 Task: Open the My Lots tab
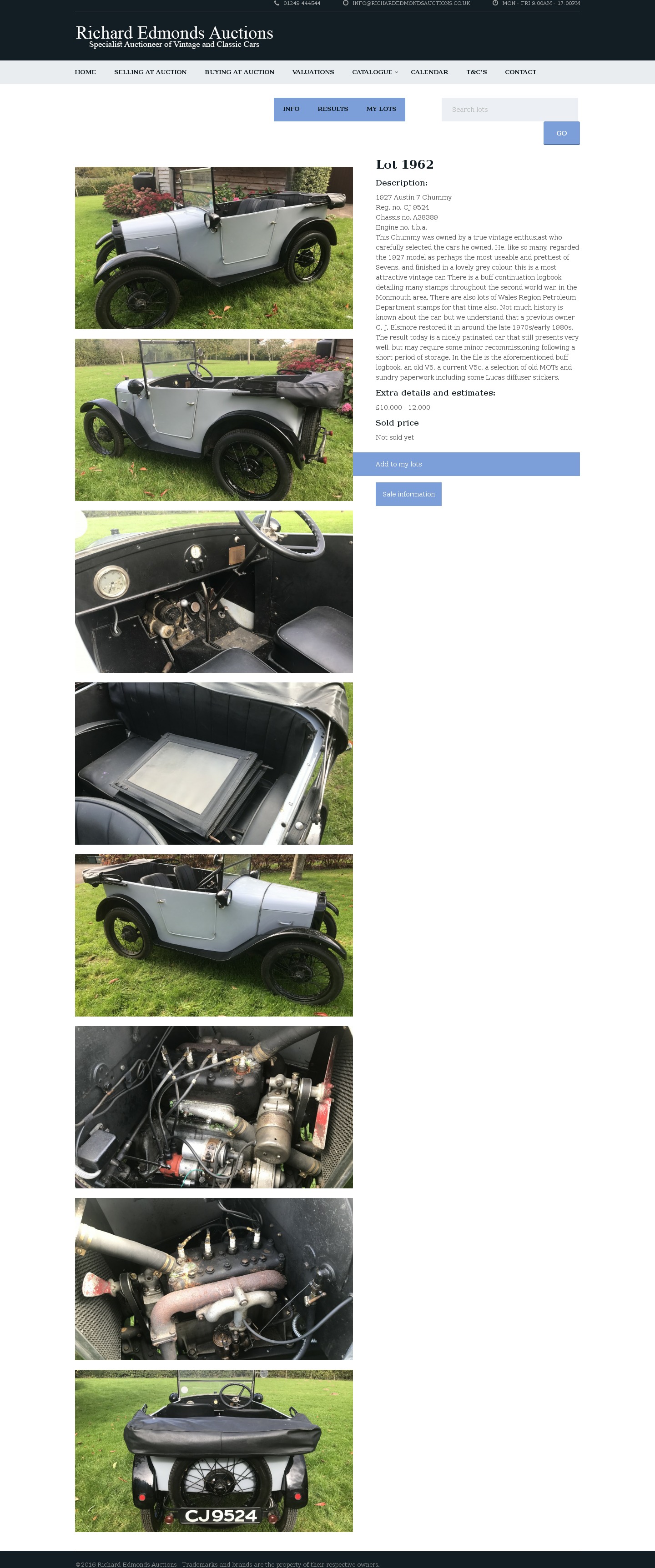(381, 109)
